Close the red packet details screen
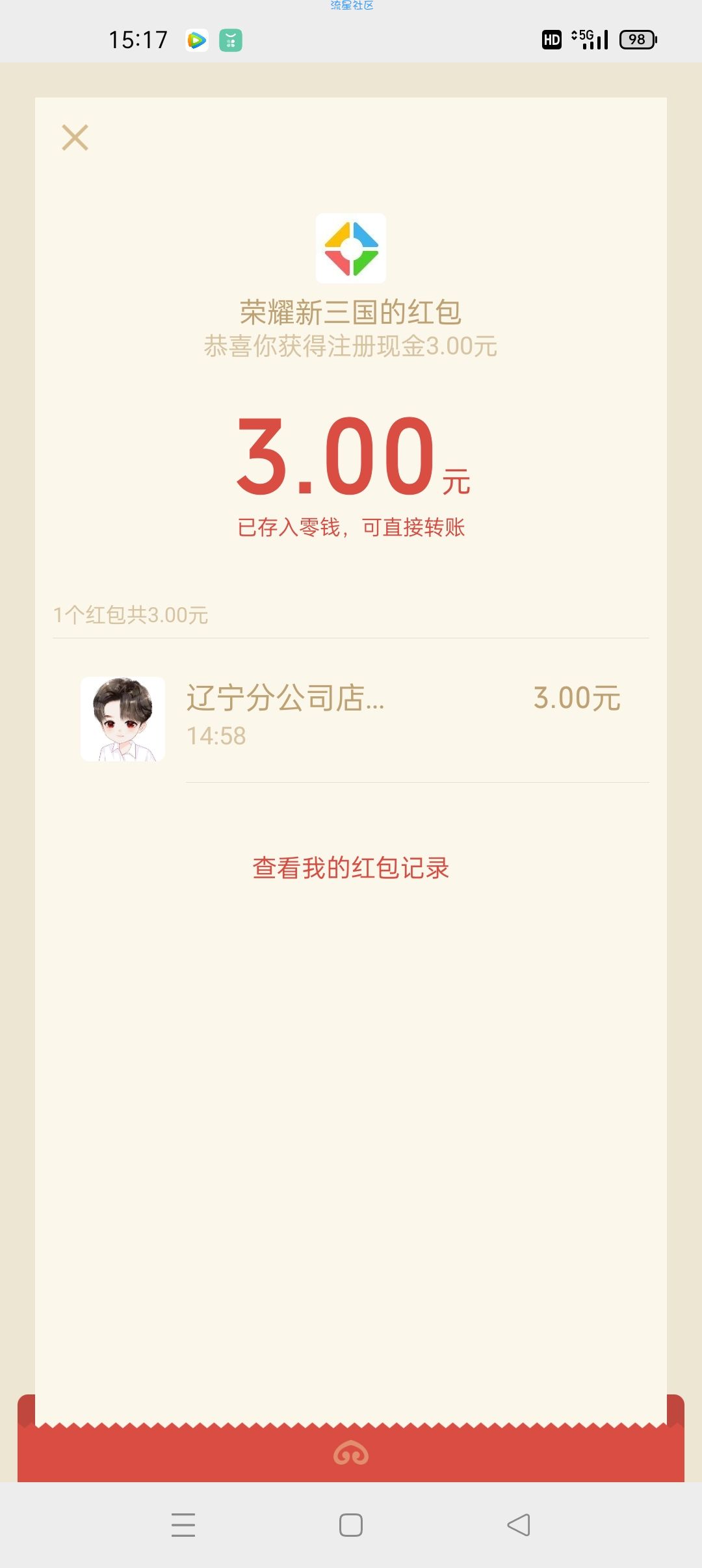 75,138
